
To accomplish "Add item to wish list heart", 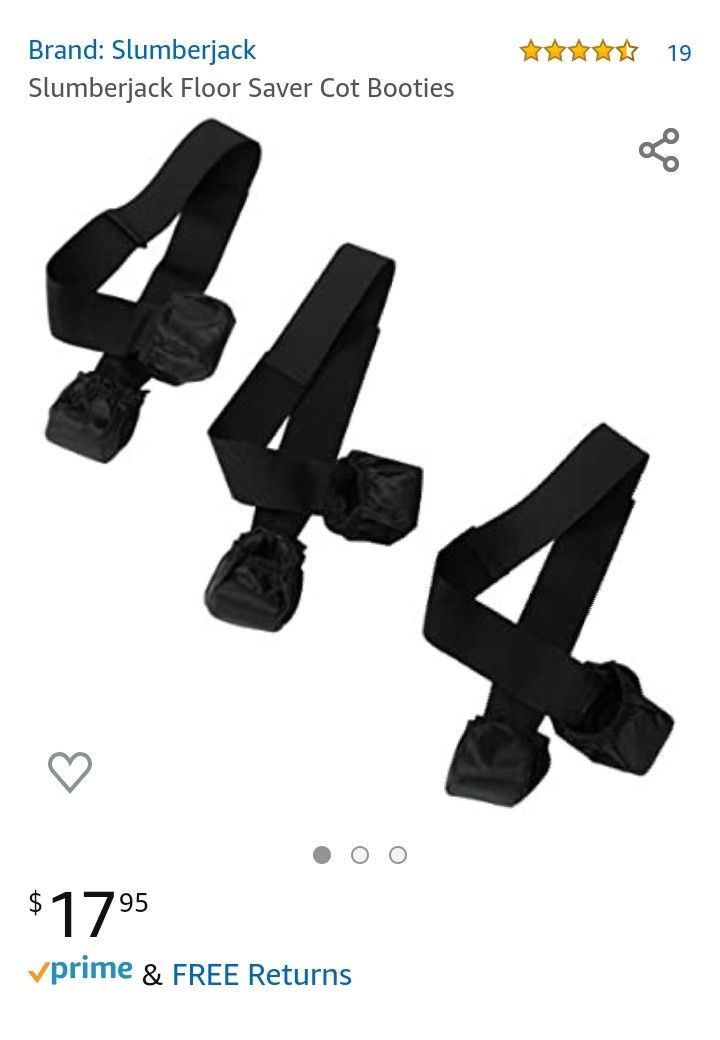I will click(70, 771).
